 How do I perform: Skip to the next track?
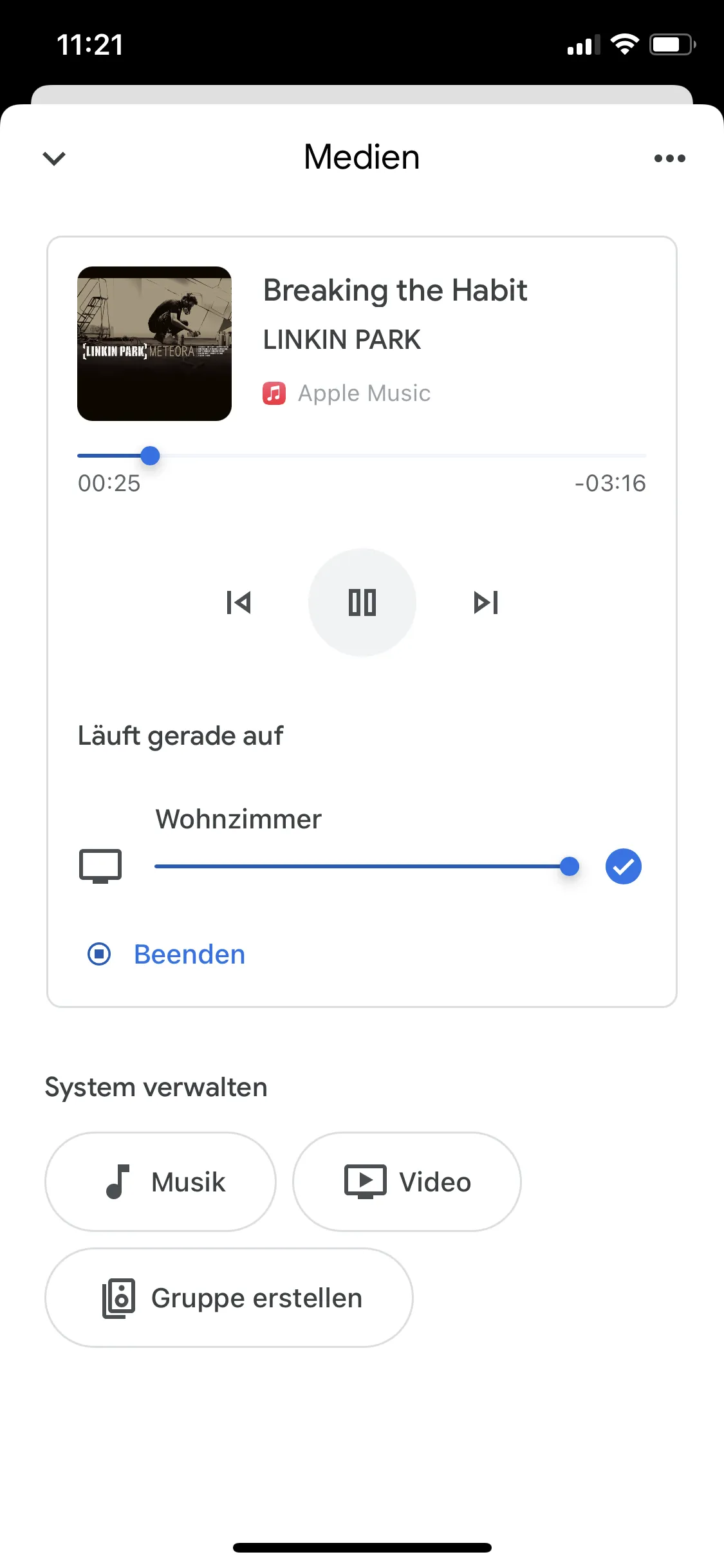tap(484, 602)
